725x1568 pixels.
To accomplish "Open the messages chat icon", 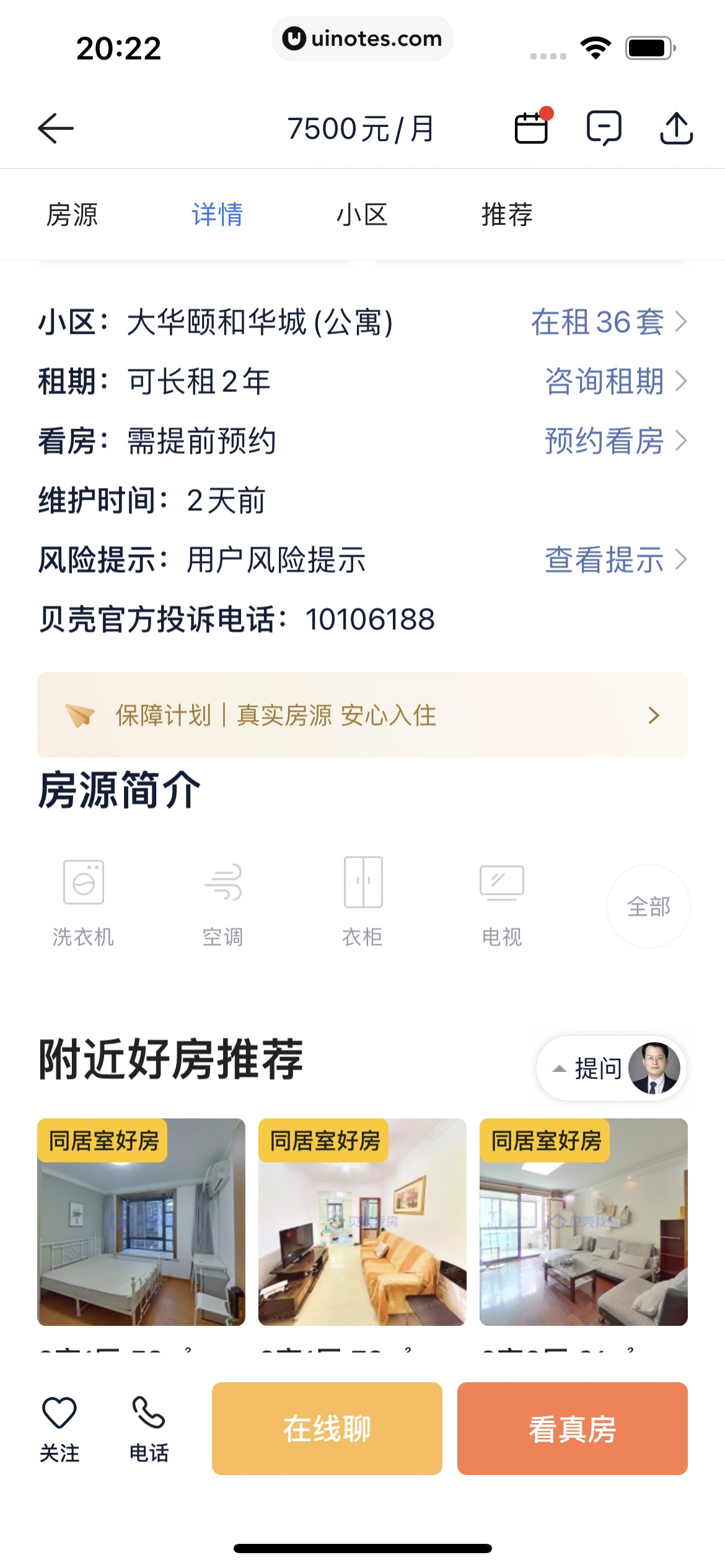I will coord(604,128).
